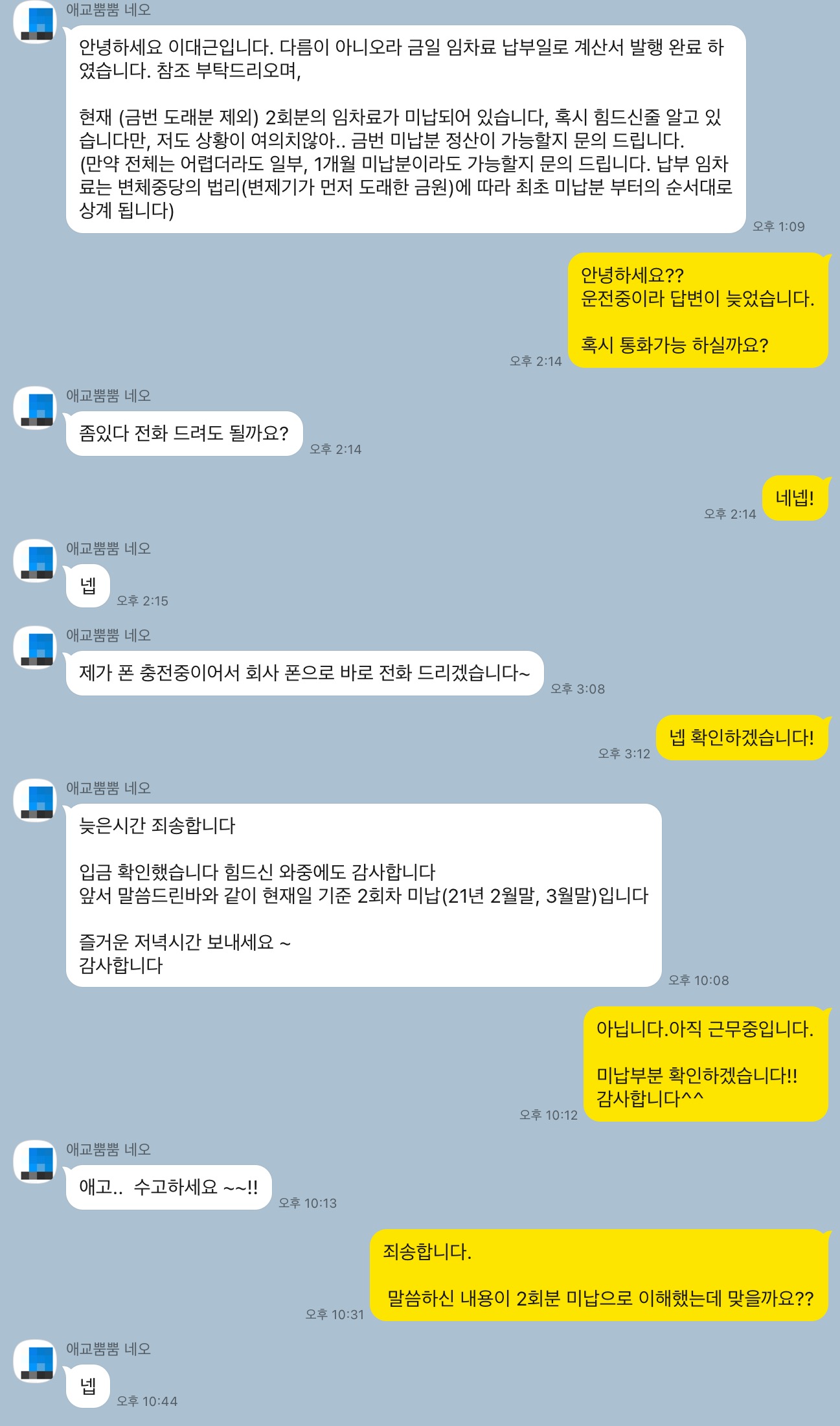View profile from avatar by '늦은시간 죄송합니다'
The image size is (840, 1426).
[x=35, y=800]
